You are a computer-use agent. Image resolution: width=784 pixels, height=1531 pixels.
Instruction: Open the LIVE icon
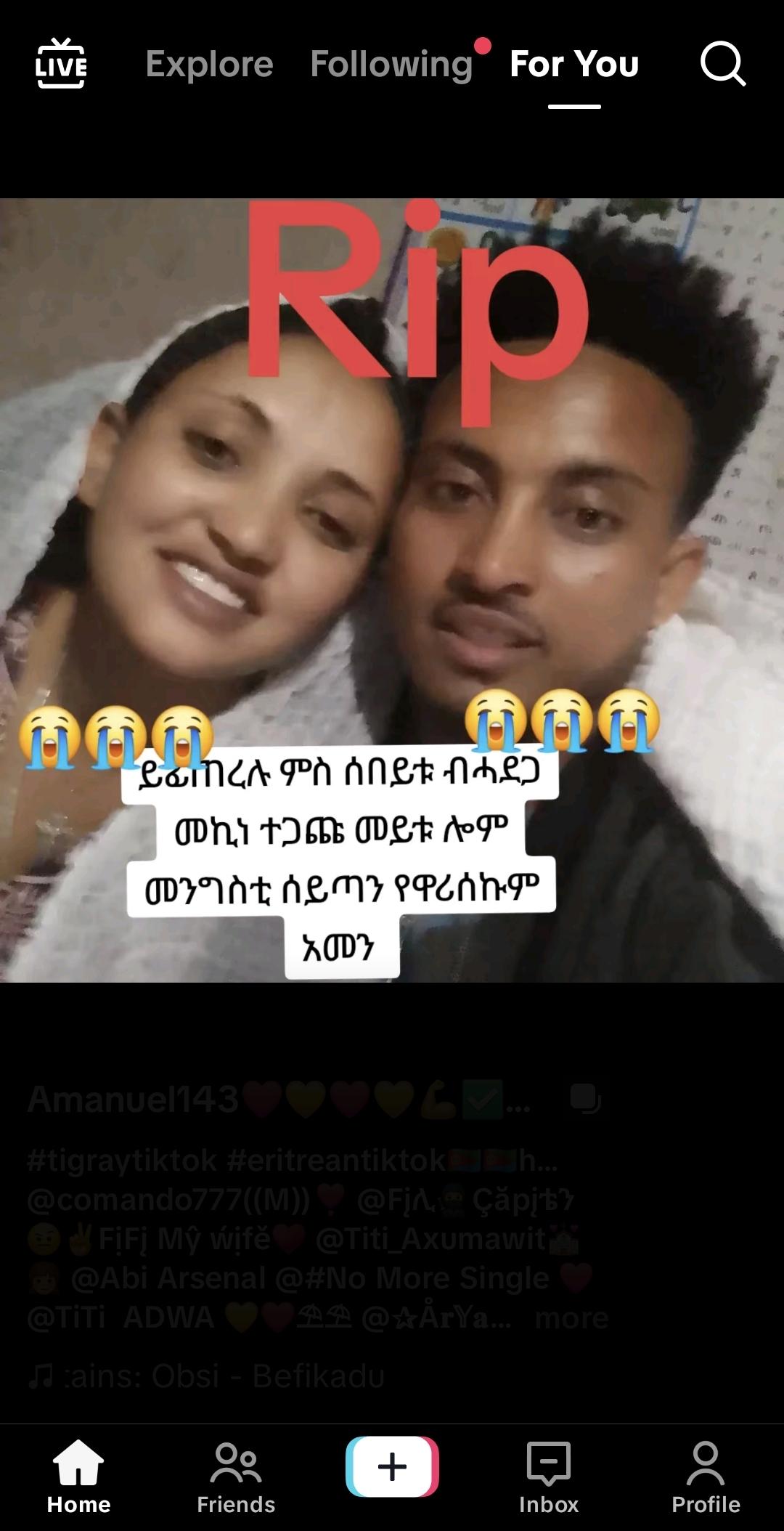(61, 64)
